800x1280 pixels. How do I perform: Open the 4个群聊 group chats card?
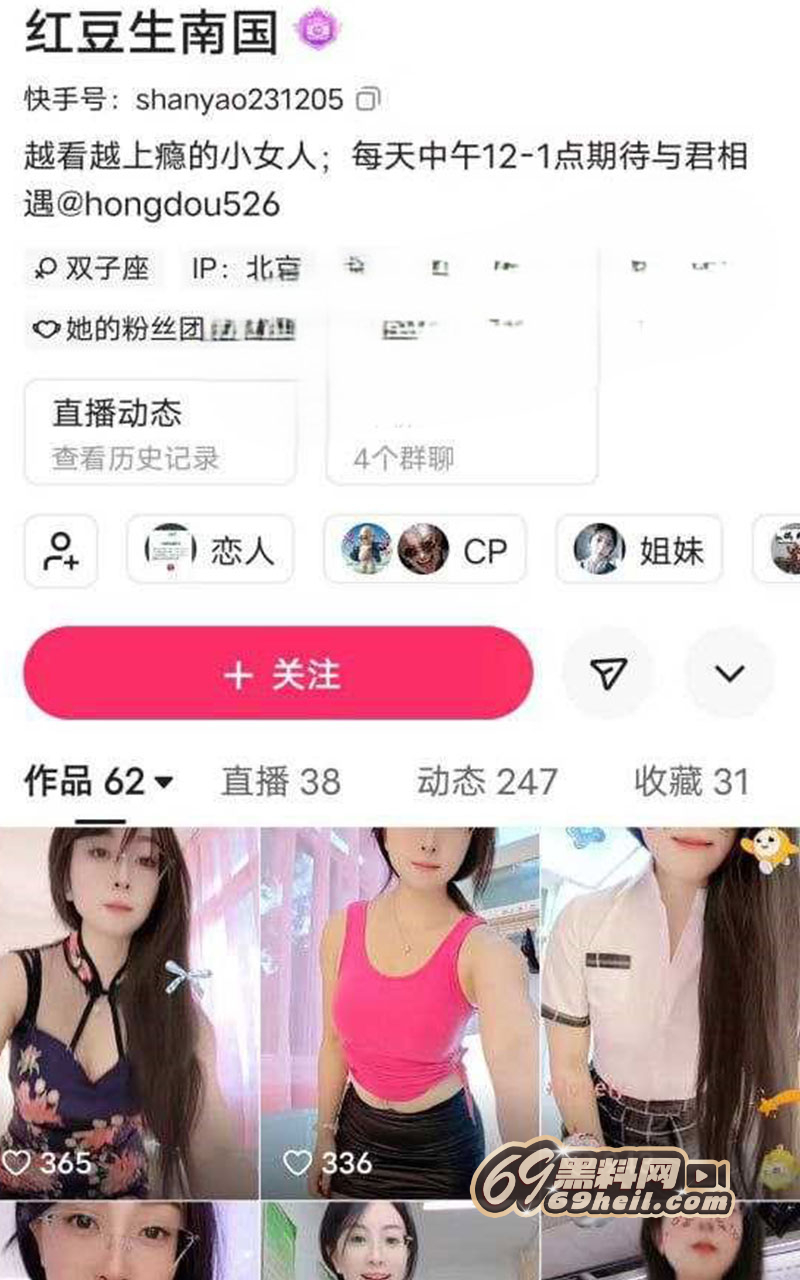click(462, 433)
